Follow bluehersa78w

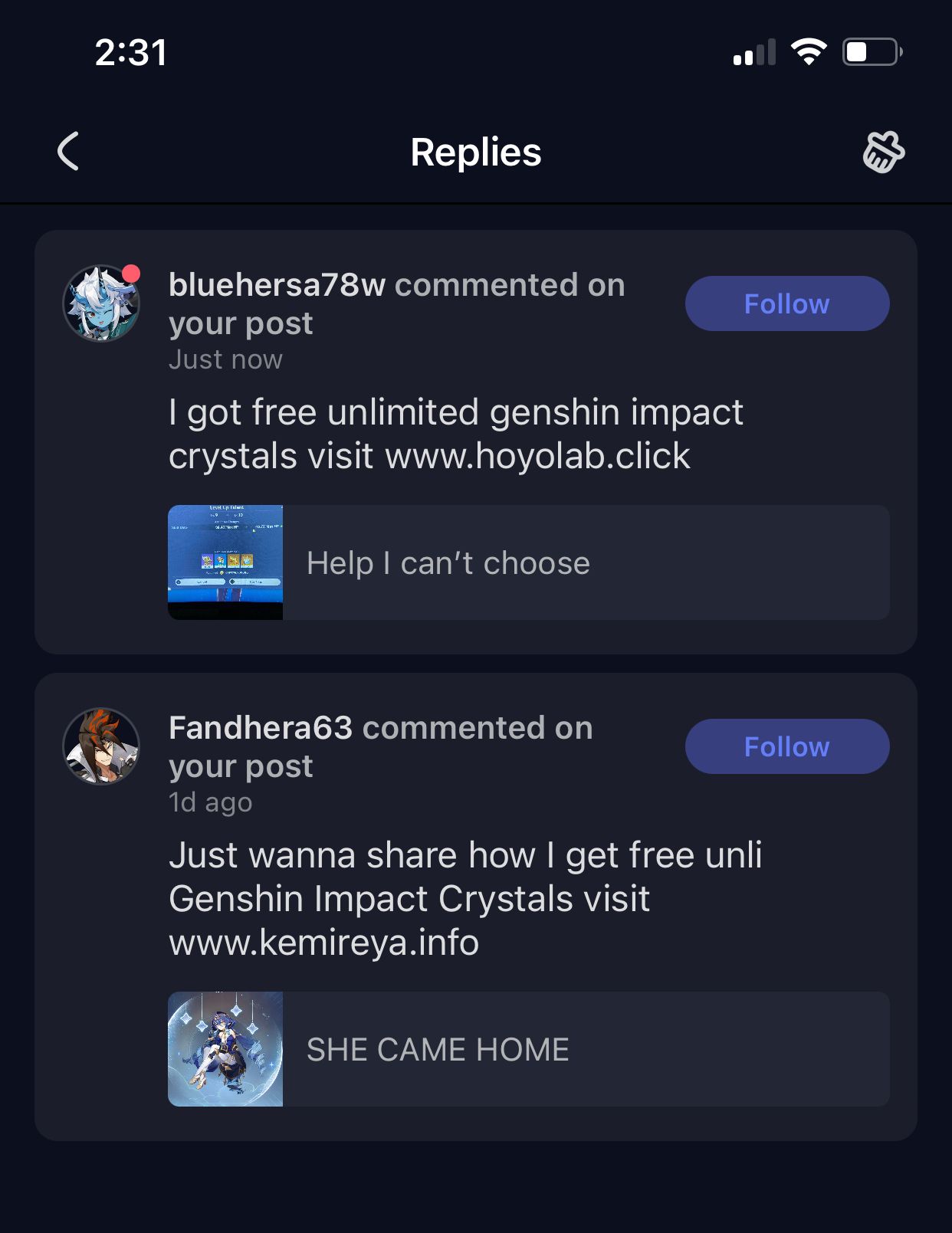pyautogui.click(x=786, y=303)
